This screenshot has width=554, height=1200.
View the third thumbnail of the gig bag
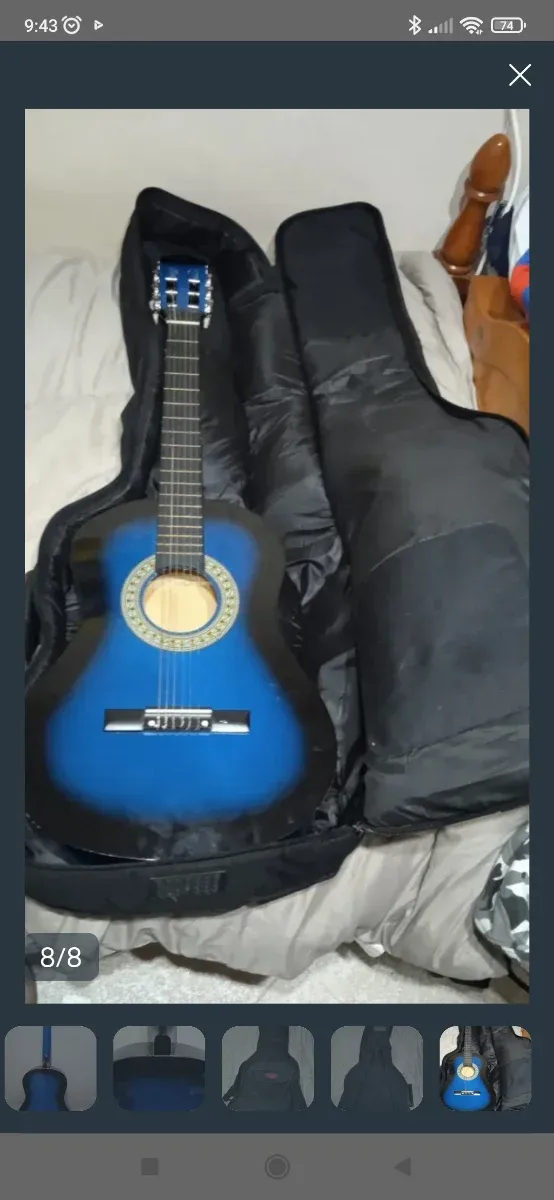pyautogui.click(x=268, y=1068)
